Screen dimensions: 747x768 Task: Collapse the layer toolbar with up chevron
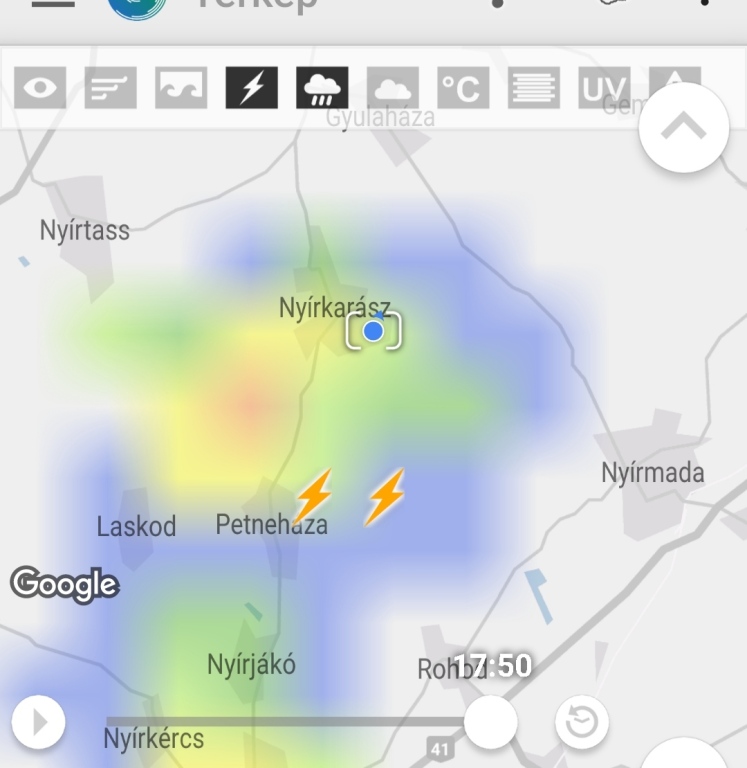[684, 128]
